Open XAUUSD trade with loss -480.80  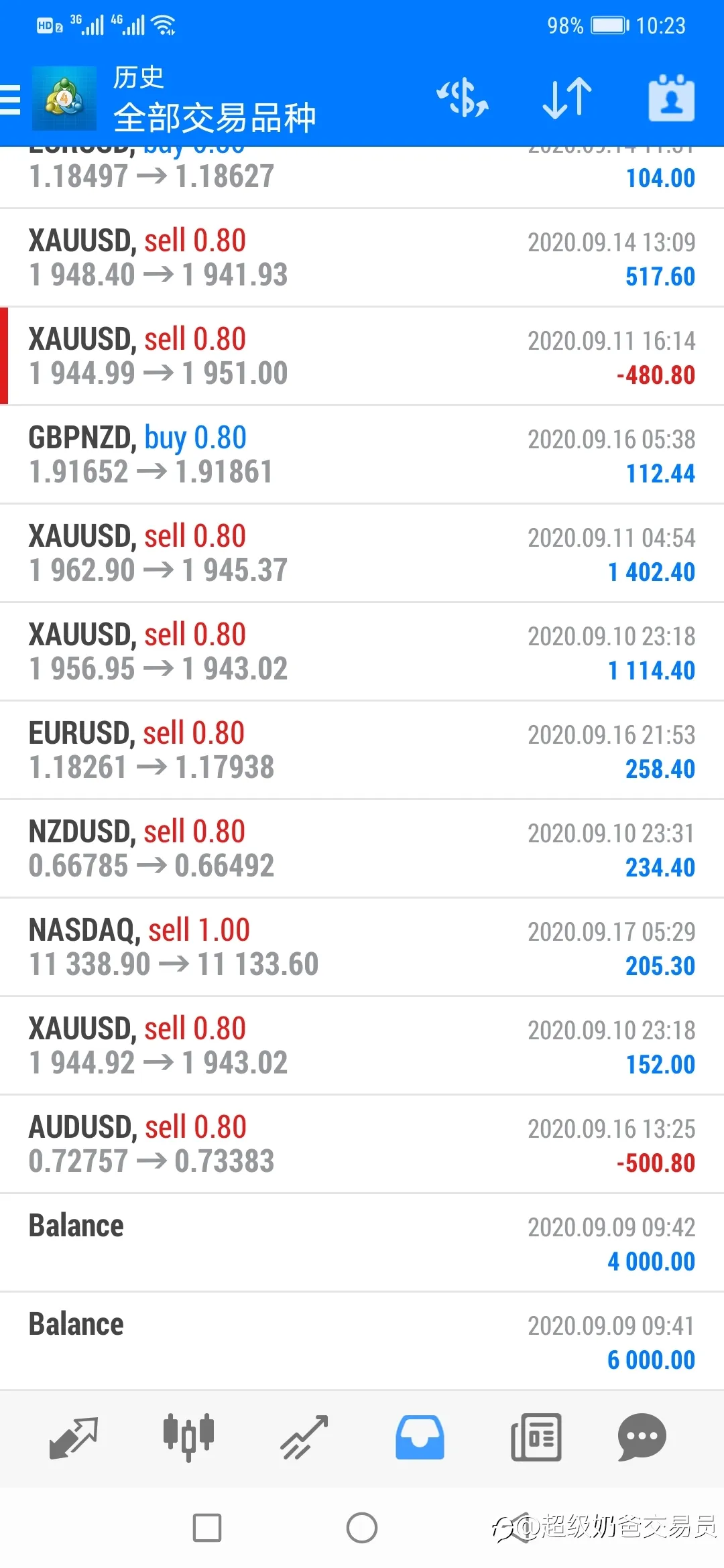(x=362, y=356)
